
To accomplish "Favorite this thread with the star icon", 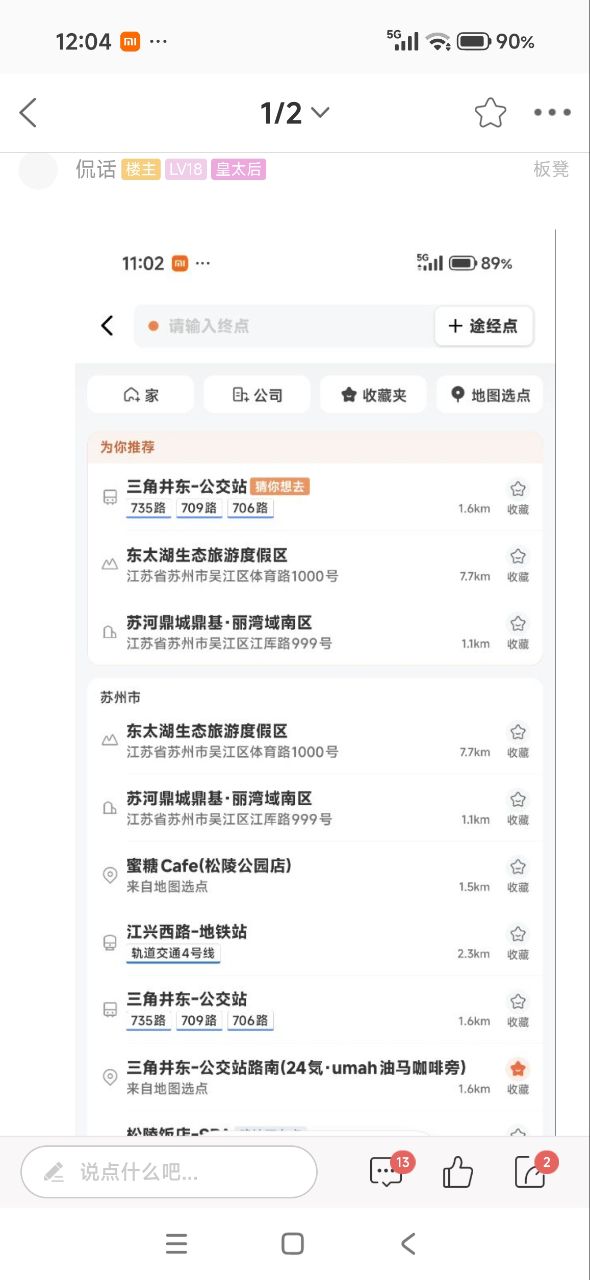I will pos(490,113).
